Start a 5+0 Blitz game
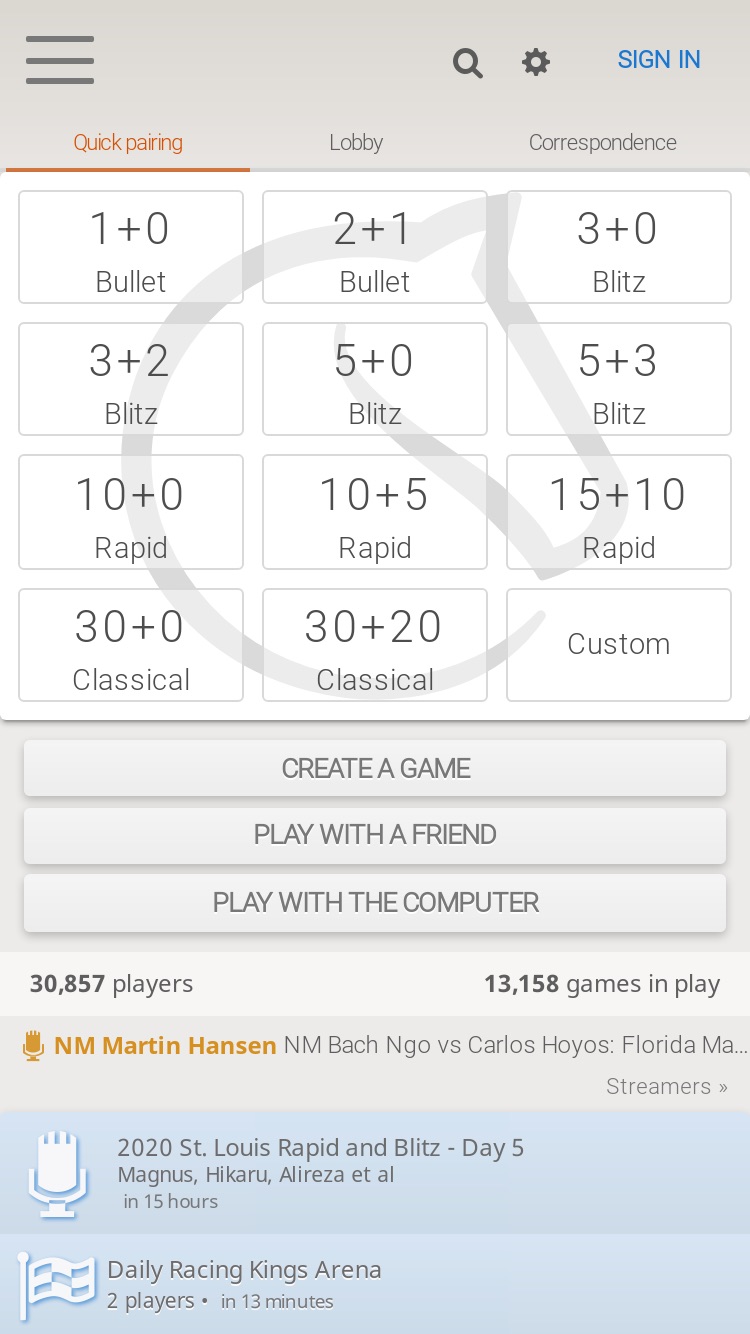 pyautogui.click(x=375, y=379)
